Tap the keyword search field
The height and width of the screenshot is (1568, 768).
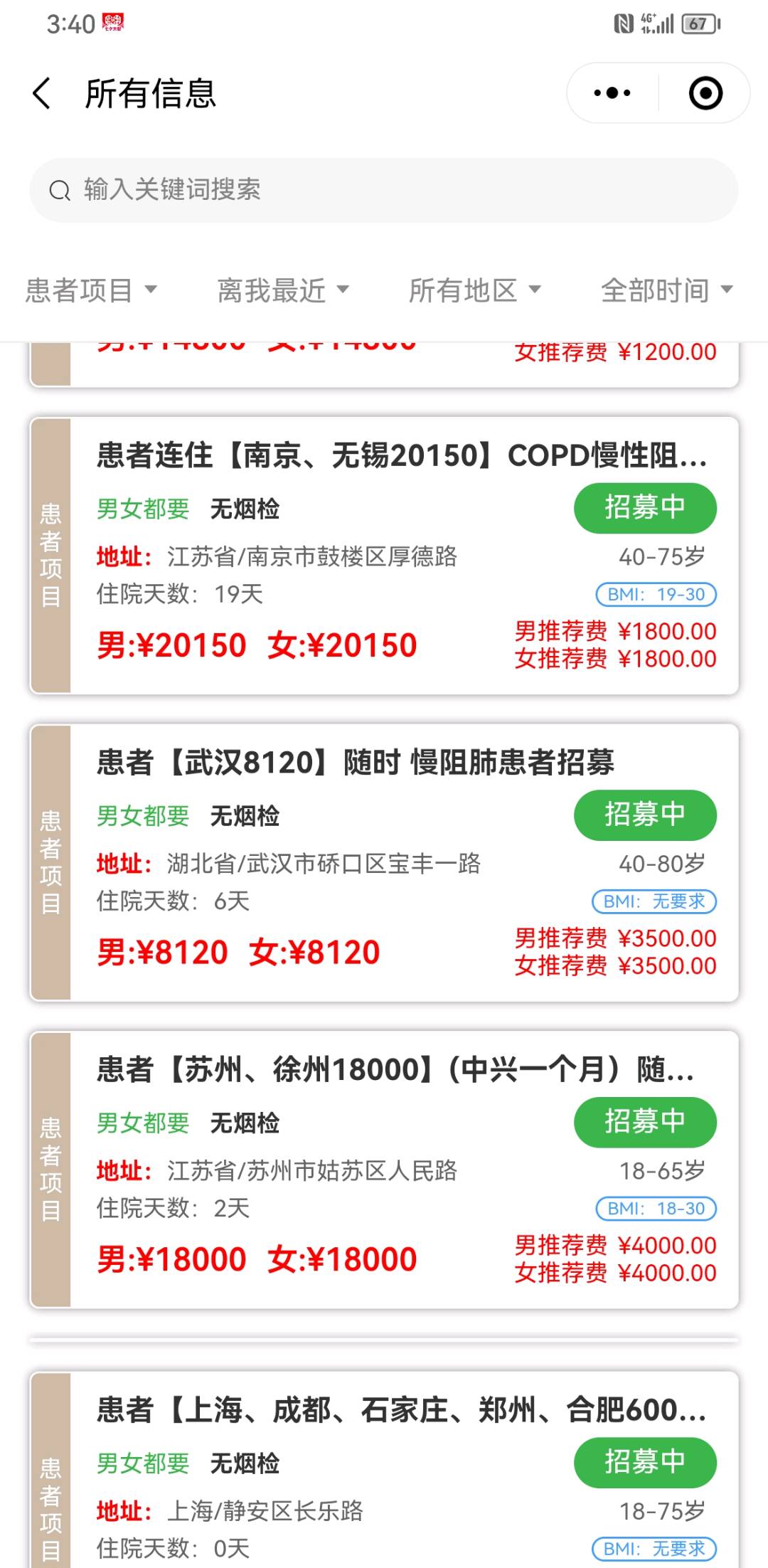pos(384,190)
